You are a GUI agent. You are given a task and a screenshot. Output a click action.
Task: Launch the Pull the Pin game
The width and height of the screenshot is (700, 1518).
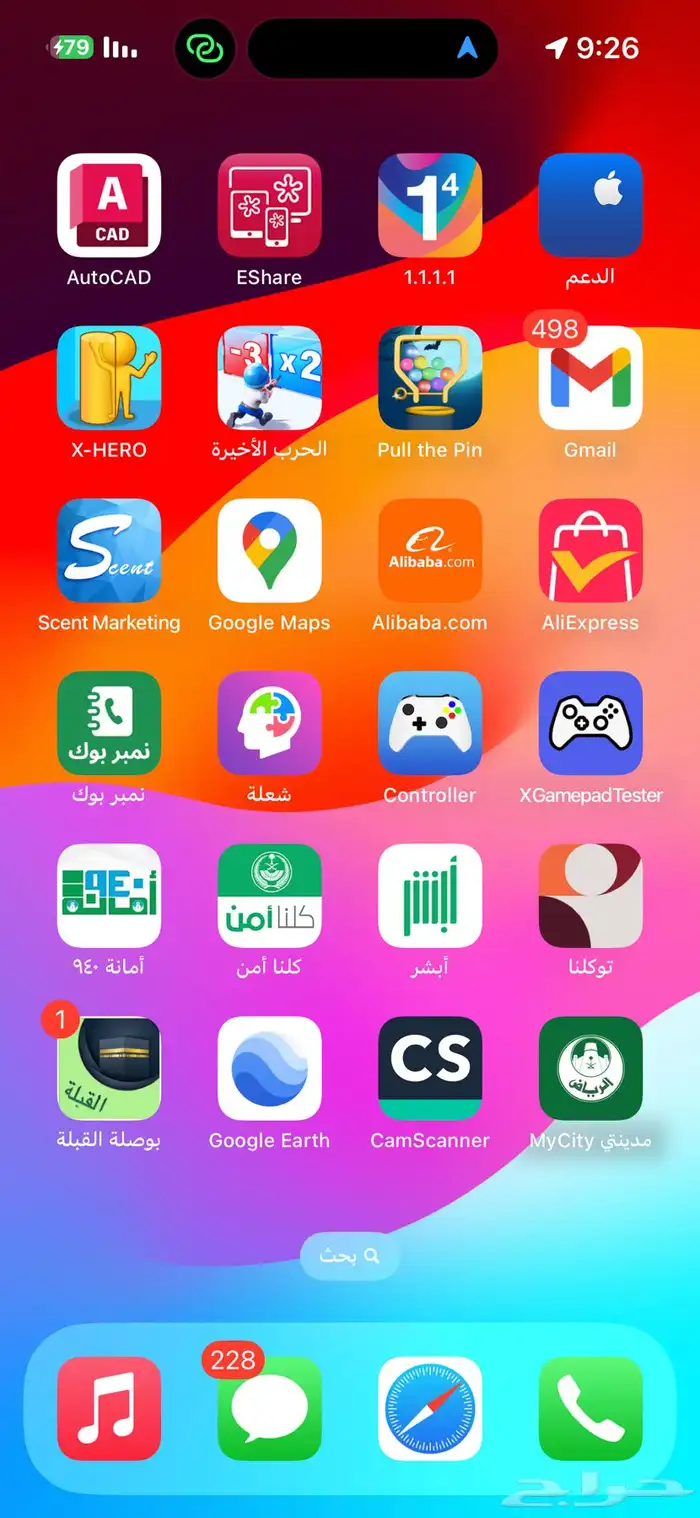[430, 378]
